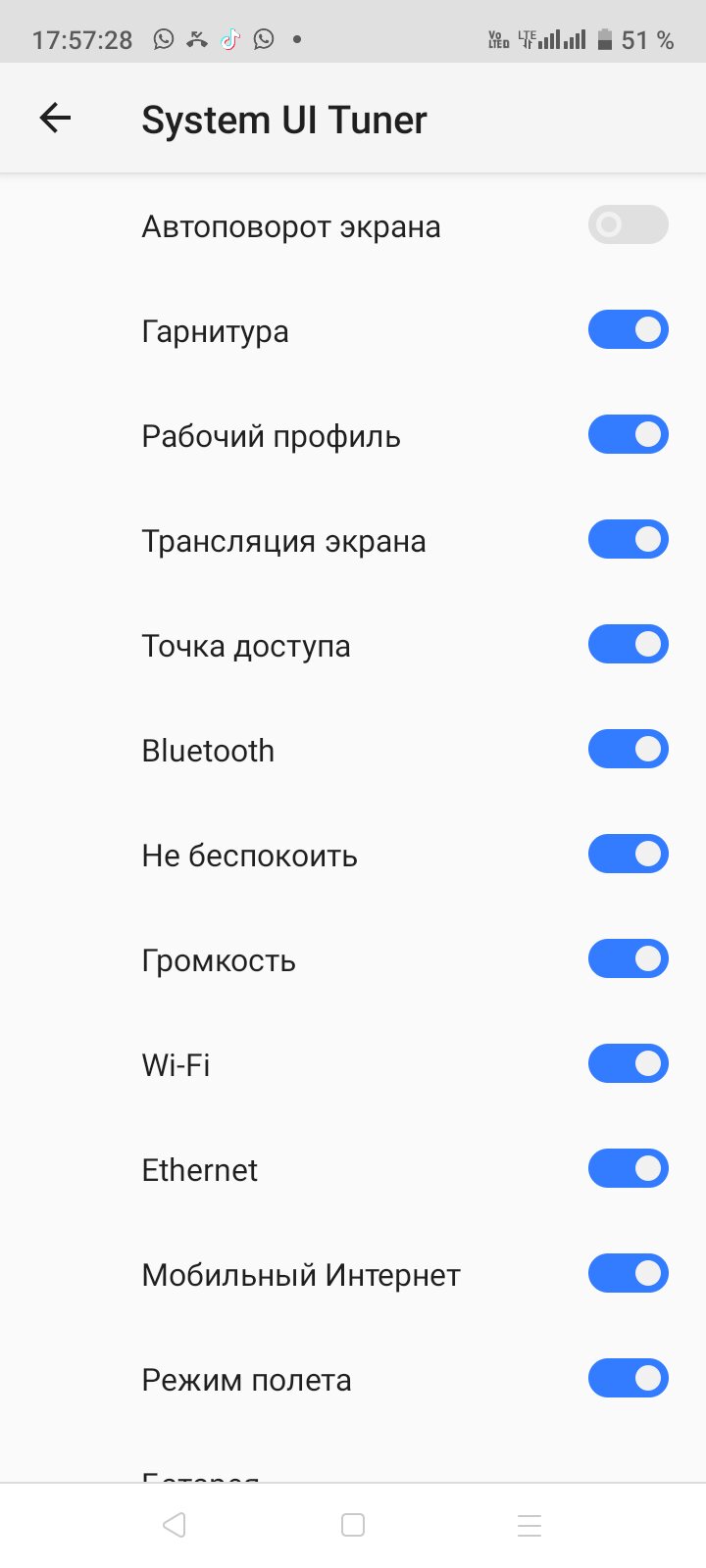Click the missed call icon in status bar

196,39
